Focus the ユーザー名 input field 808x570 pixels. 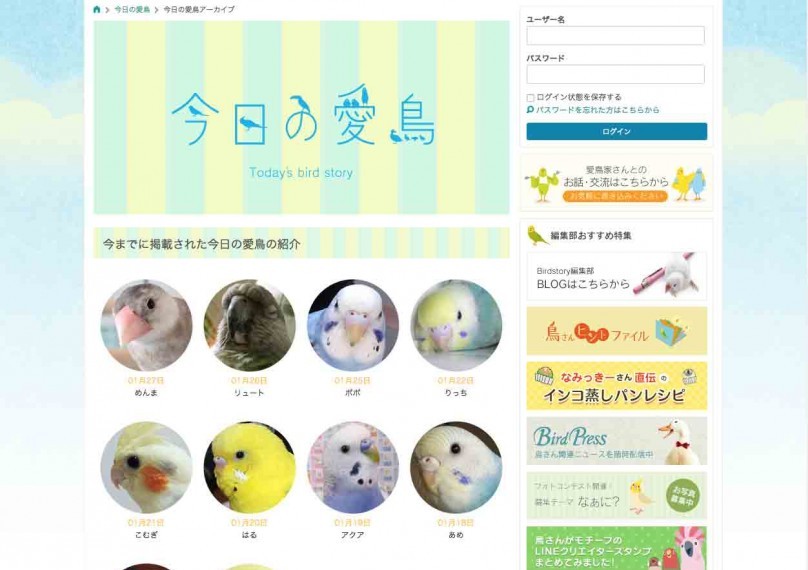coord(615,36)
